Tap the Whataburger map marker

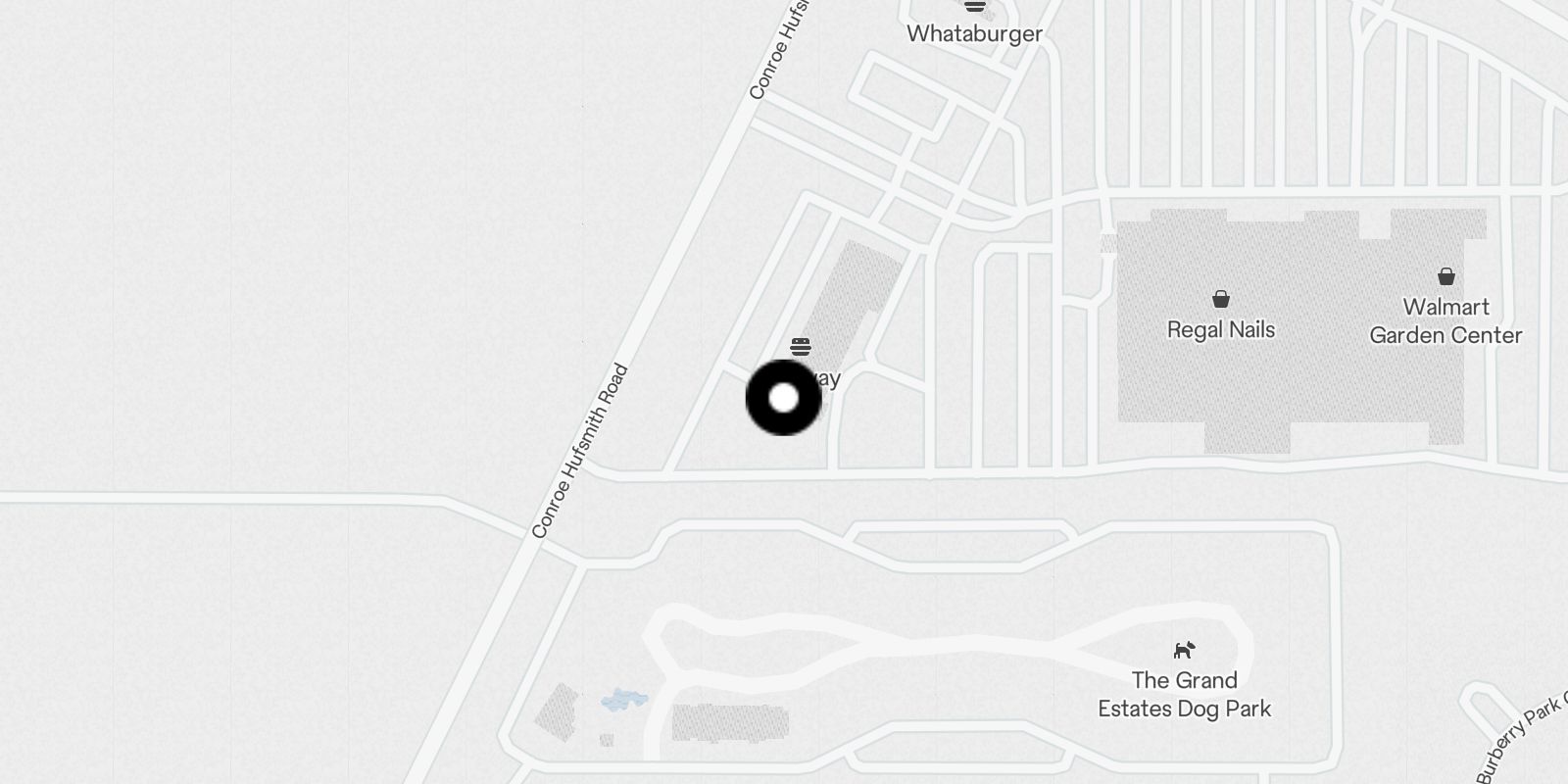click(974, 8)
